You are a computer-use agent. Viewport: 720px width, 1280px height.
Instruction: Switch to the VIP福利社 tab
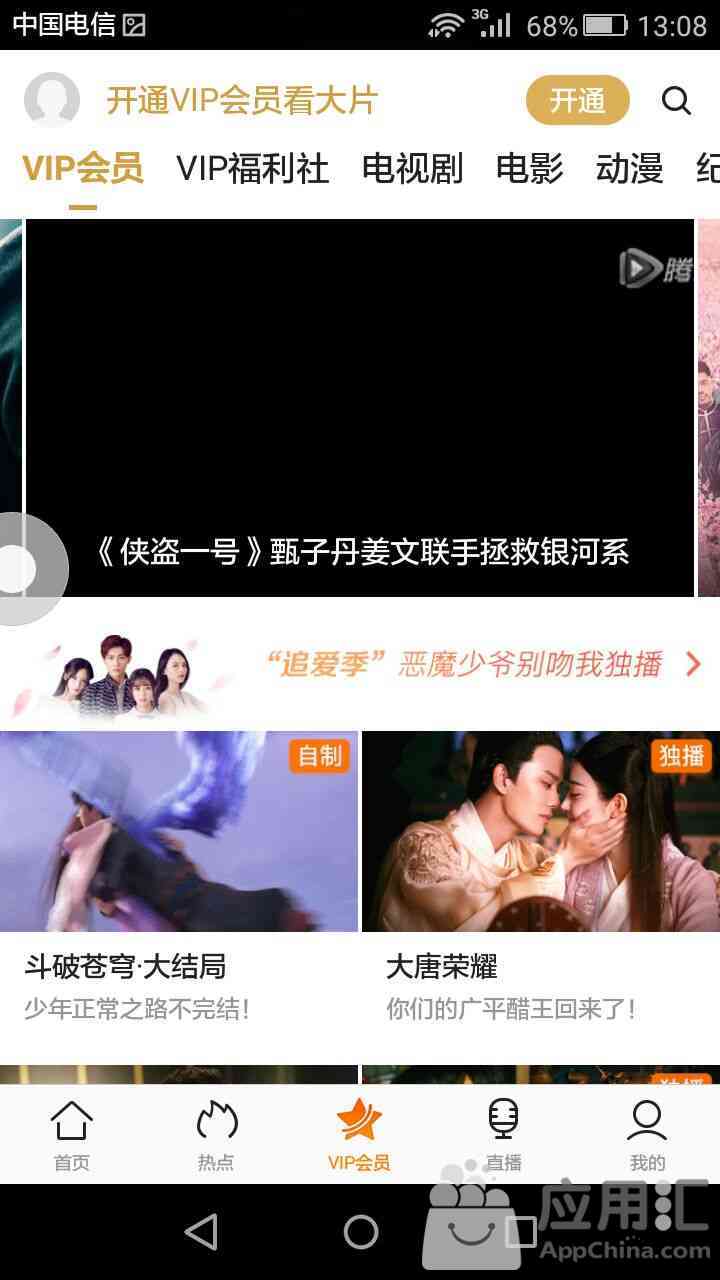pos(252,168)
